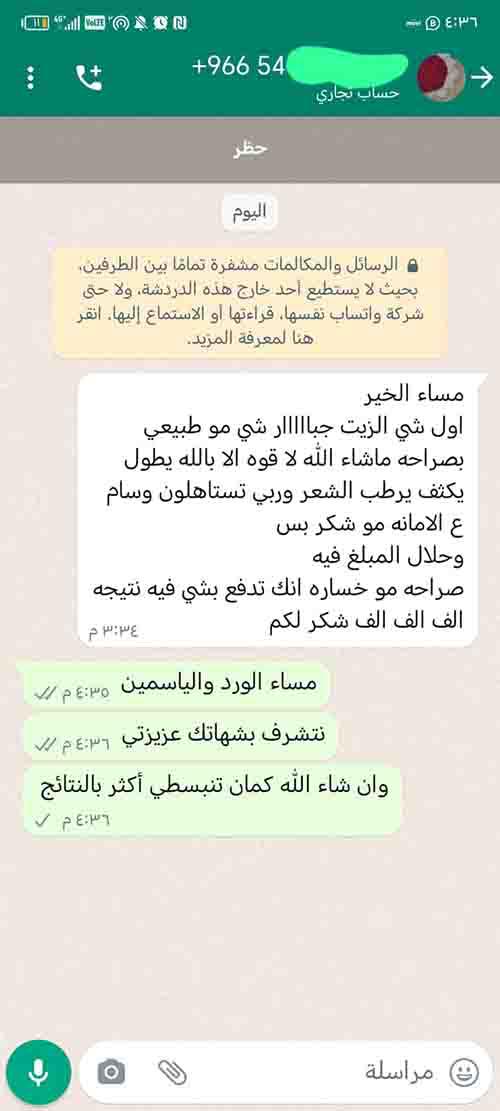Start a call with this contact
500x1111 pixels.
pos(90,77)
